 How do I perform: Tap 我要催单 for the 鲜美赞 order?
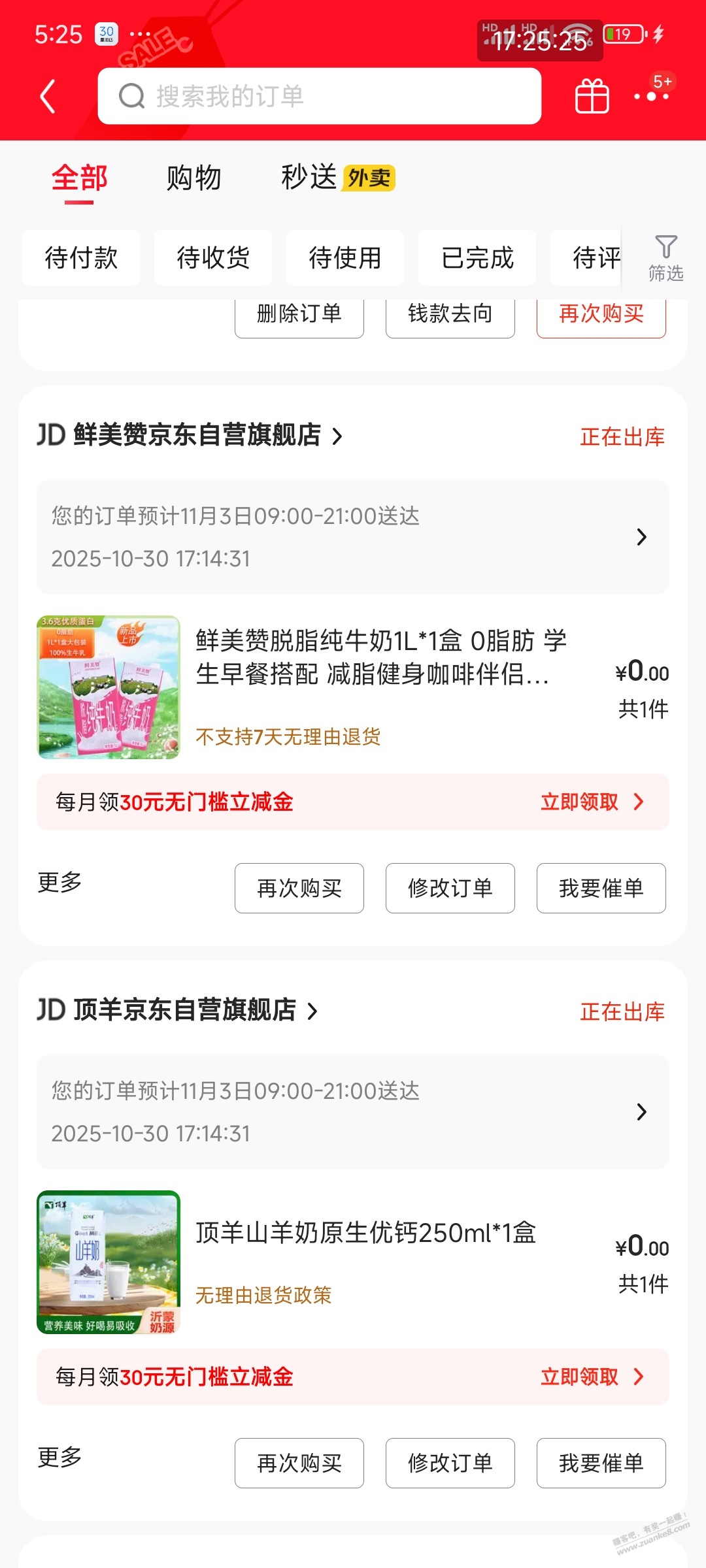(x=601, y=888)
